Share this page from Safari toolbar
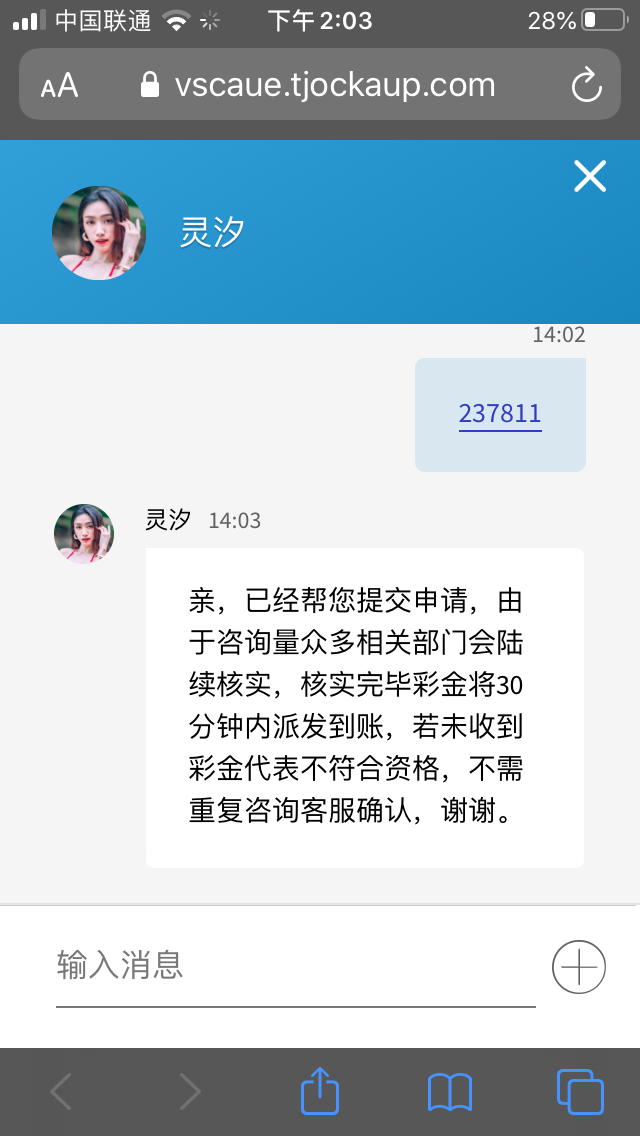Viewport: 640px width, 1136px height. (x=320, y=1091)
